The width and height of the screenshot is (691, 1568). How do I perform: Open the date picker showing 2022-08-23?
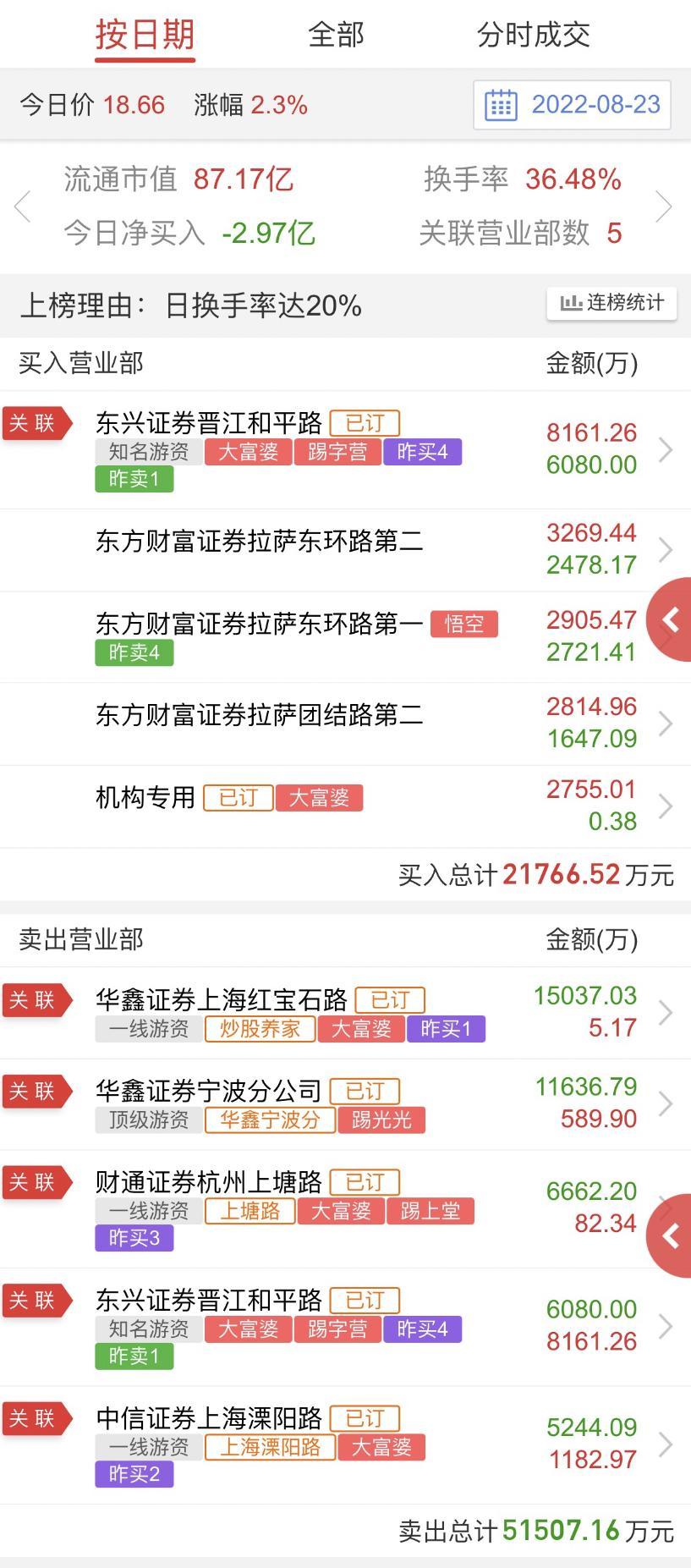(x=572, y=105)
